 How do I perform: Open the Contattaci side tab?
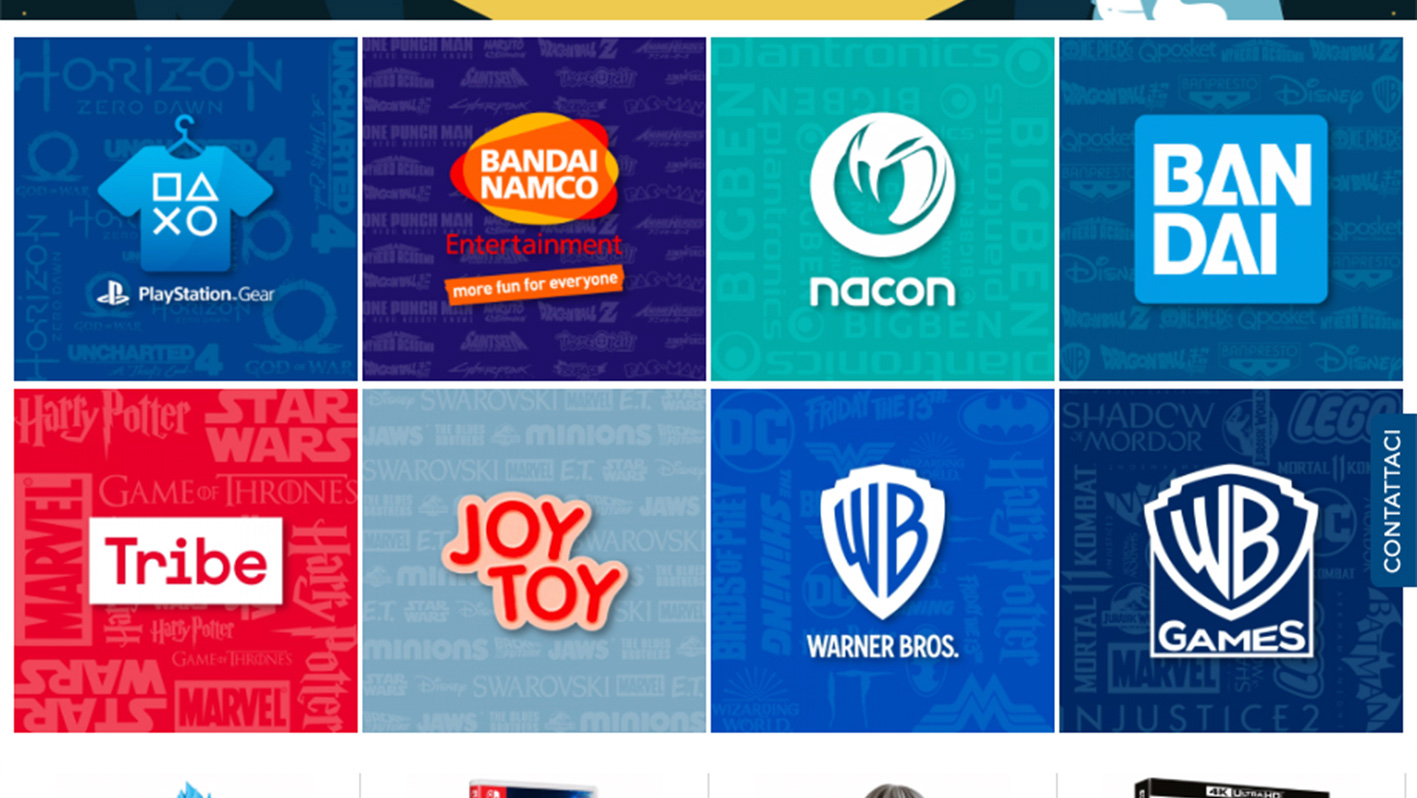1393,500
